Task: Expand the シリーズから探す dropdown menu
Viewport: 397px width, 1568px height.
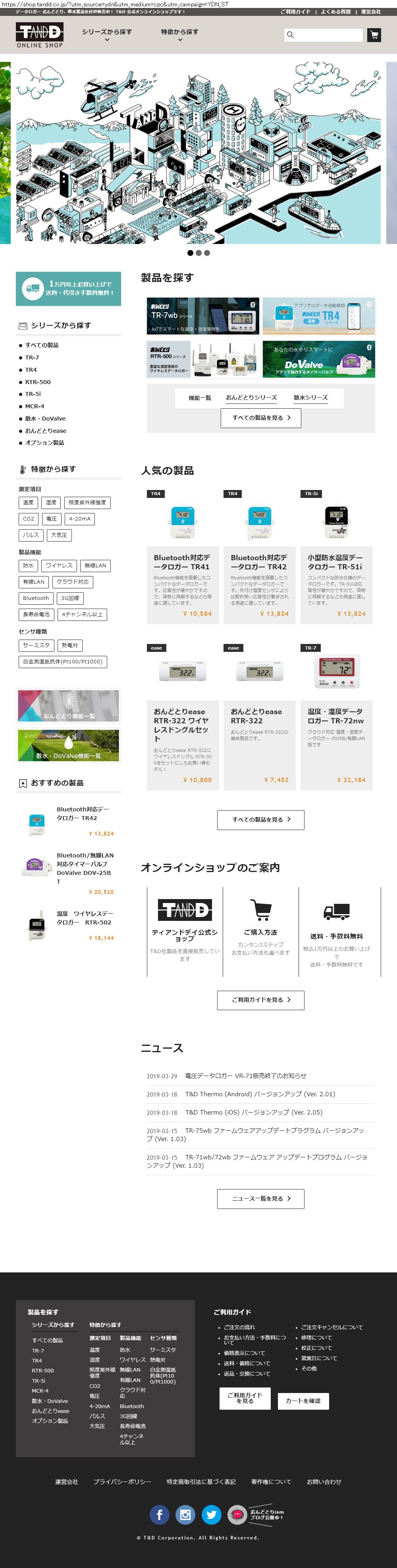Action: (x=106, y=35)
